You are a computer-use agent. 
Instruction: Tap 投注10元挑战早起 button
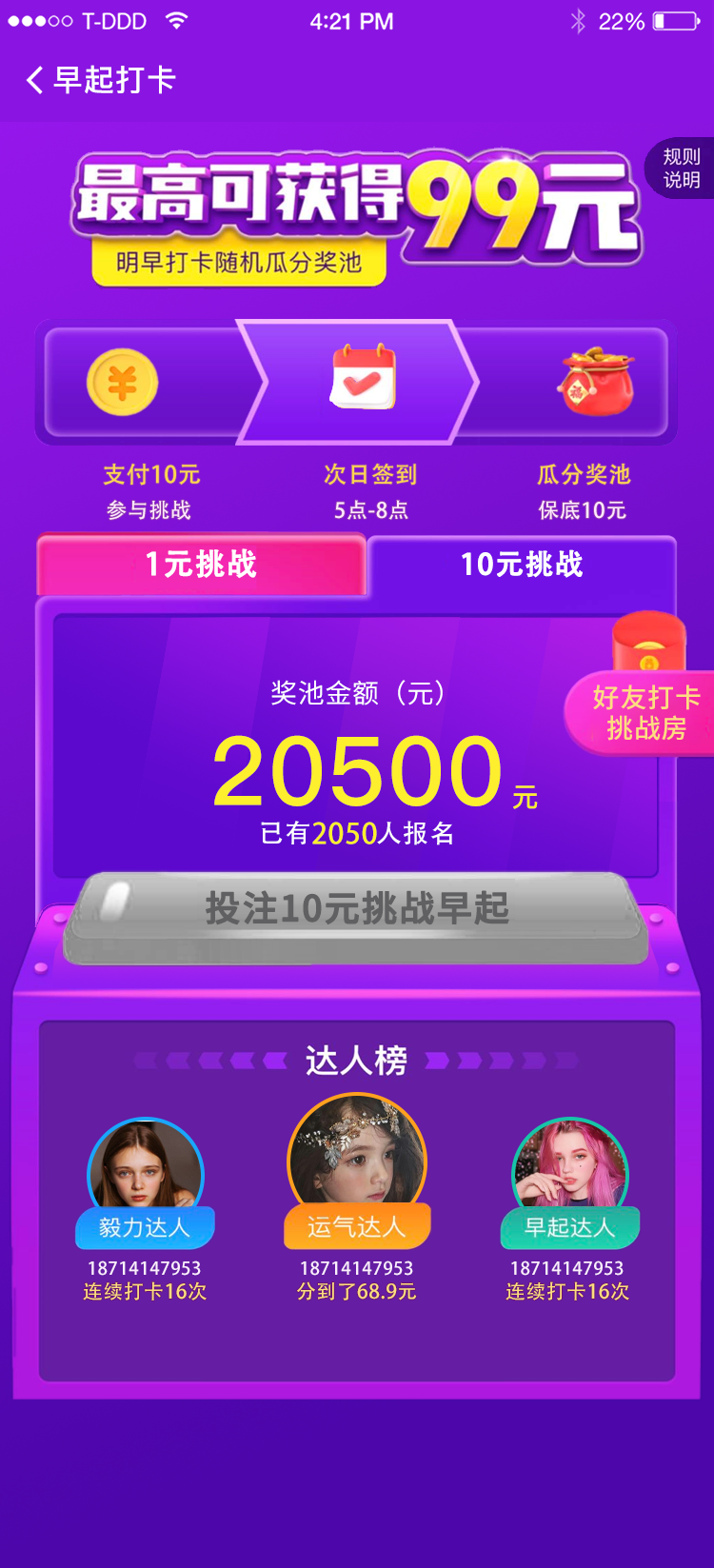357,909
